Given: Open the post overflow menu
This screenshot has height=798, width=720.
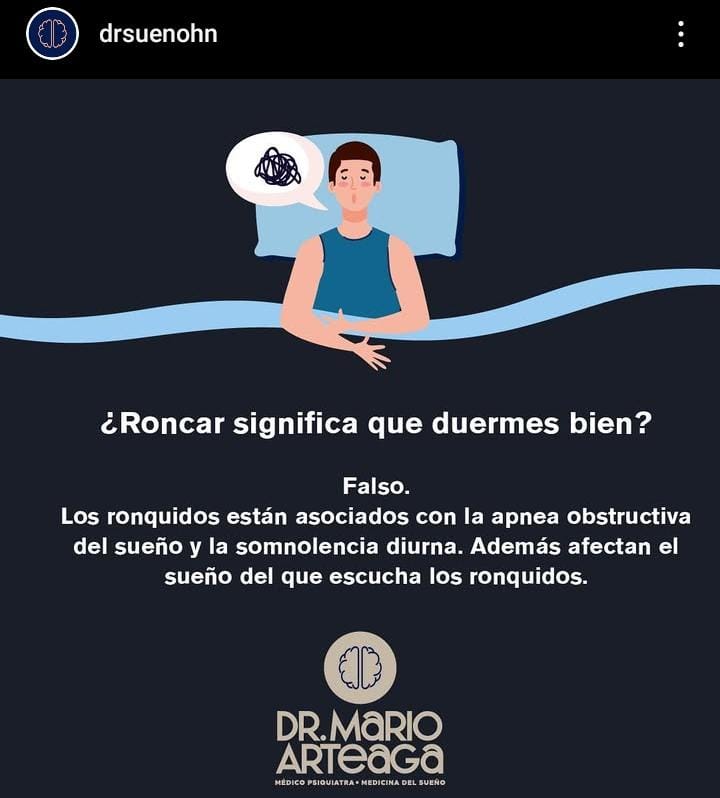Looking at the screenshot, I should [681, 34].
